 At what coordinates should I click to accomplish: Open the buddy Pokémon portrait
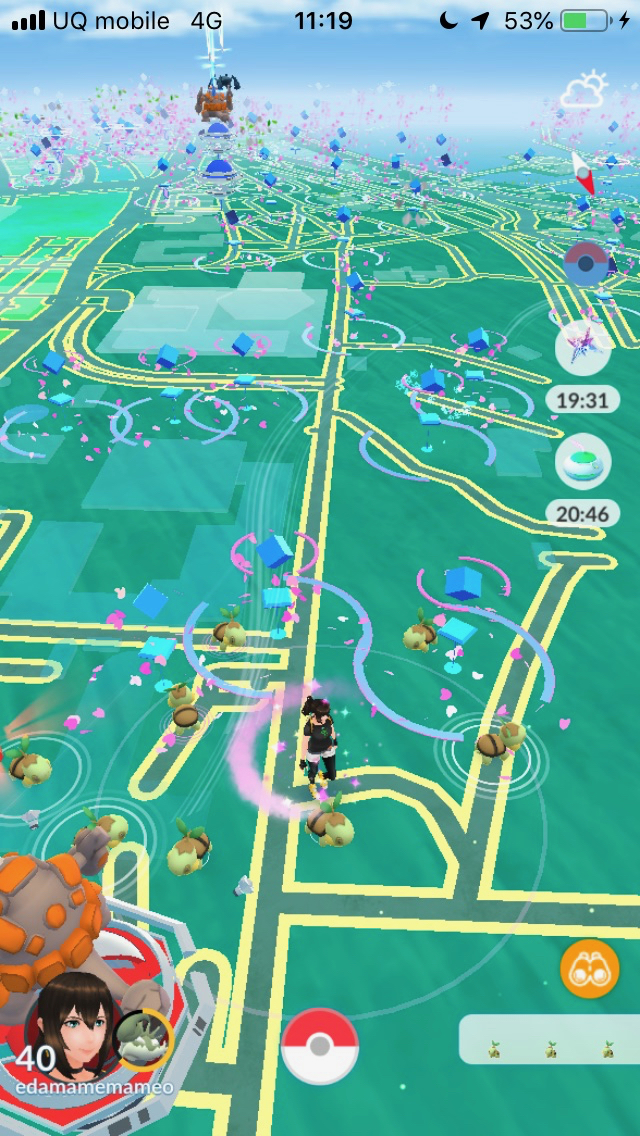coord(143,1042)
